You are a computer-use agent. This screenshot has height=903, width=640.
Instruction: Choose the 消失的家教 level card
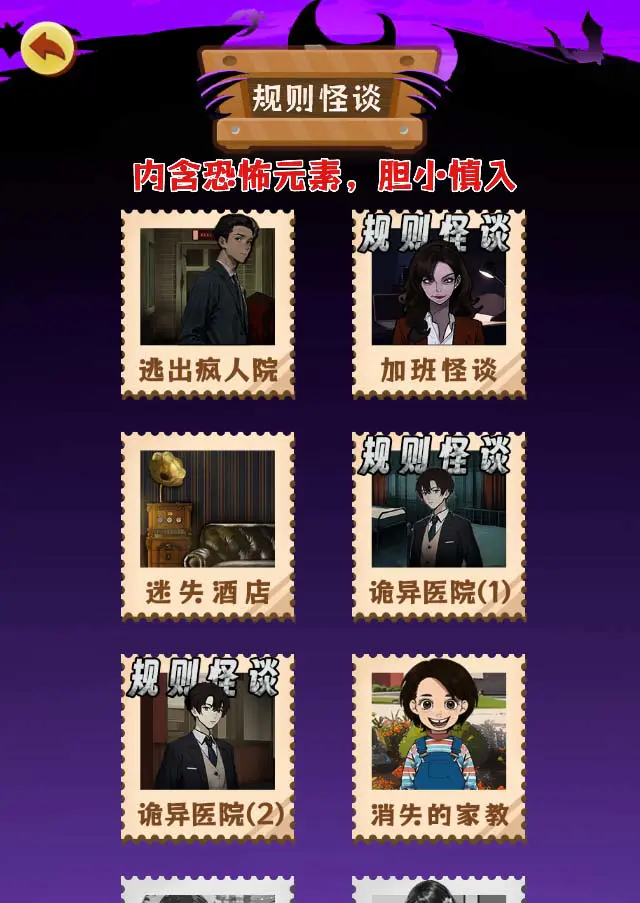[x=438, y=748]
